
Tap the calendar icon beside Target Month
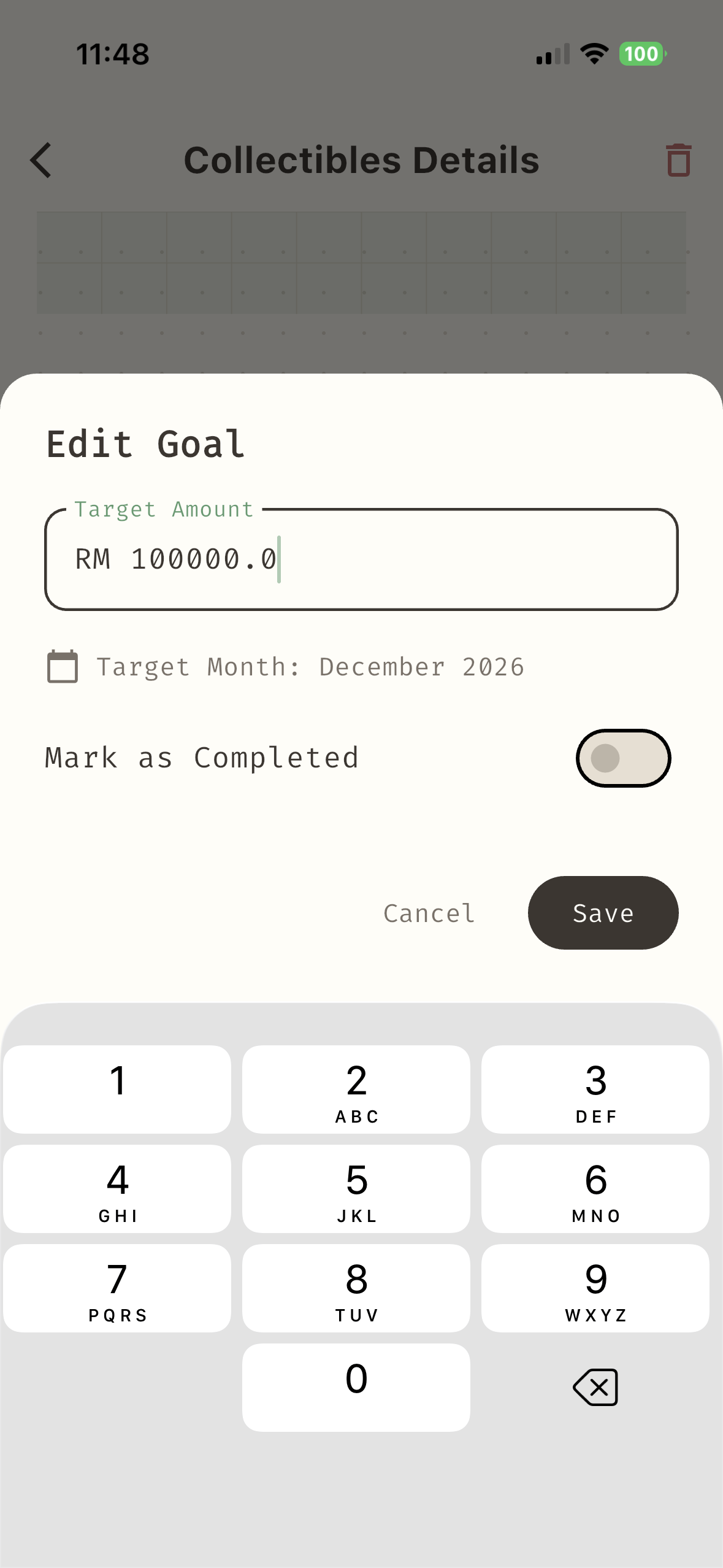(62, 666)
